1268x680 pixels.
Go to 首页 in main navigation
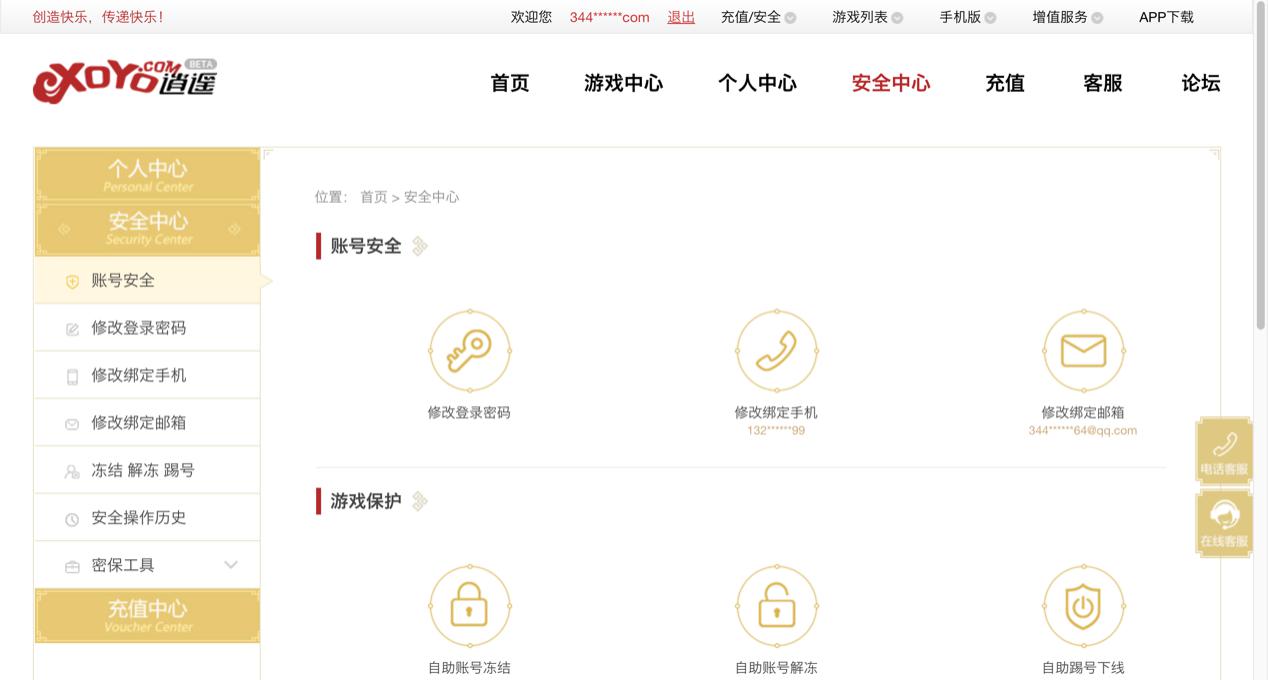click(510, 83)
